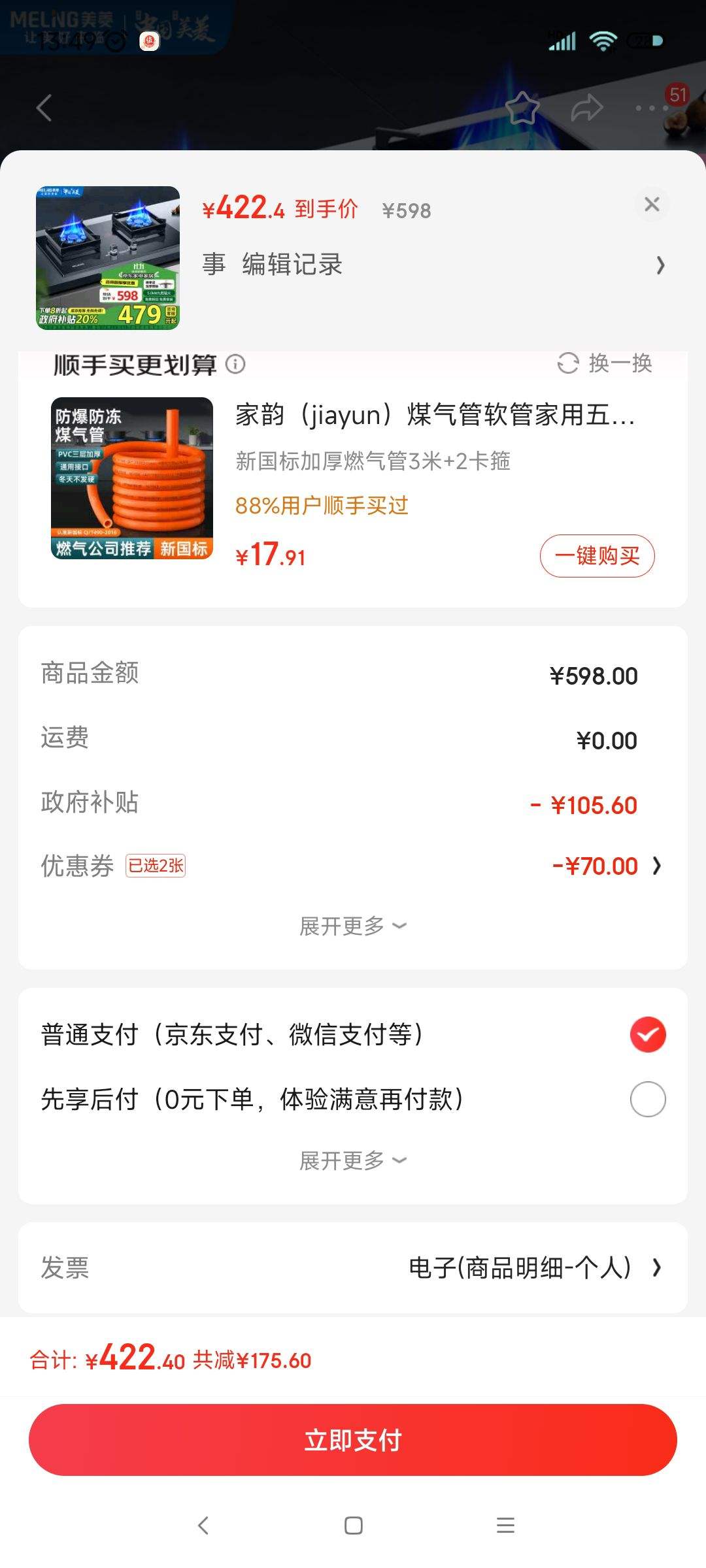Tap the system back navigation button

coord(203,1526)
